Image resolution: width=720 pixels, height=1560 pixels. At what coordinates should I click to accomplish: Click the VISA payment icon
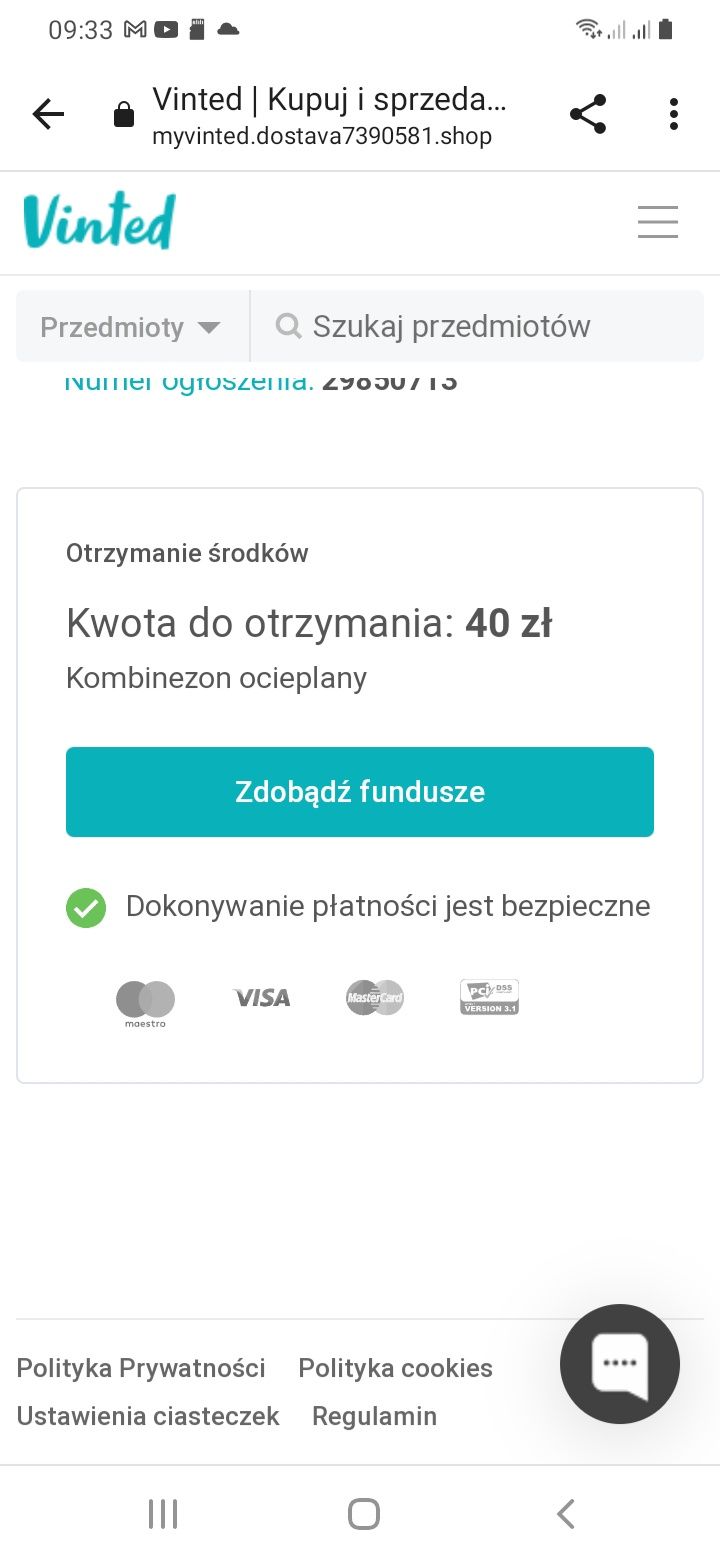click(261, 997)
